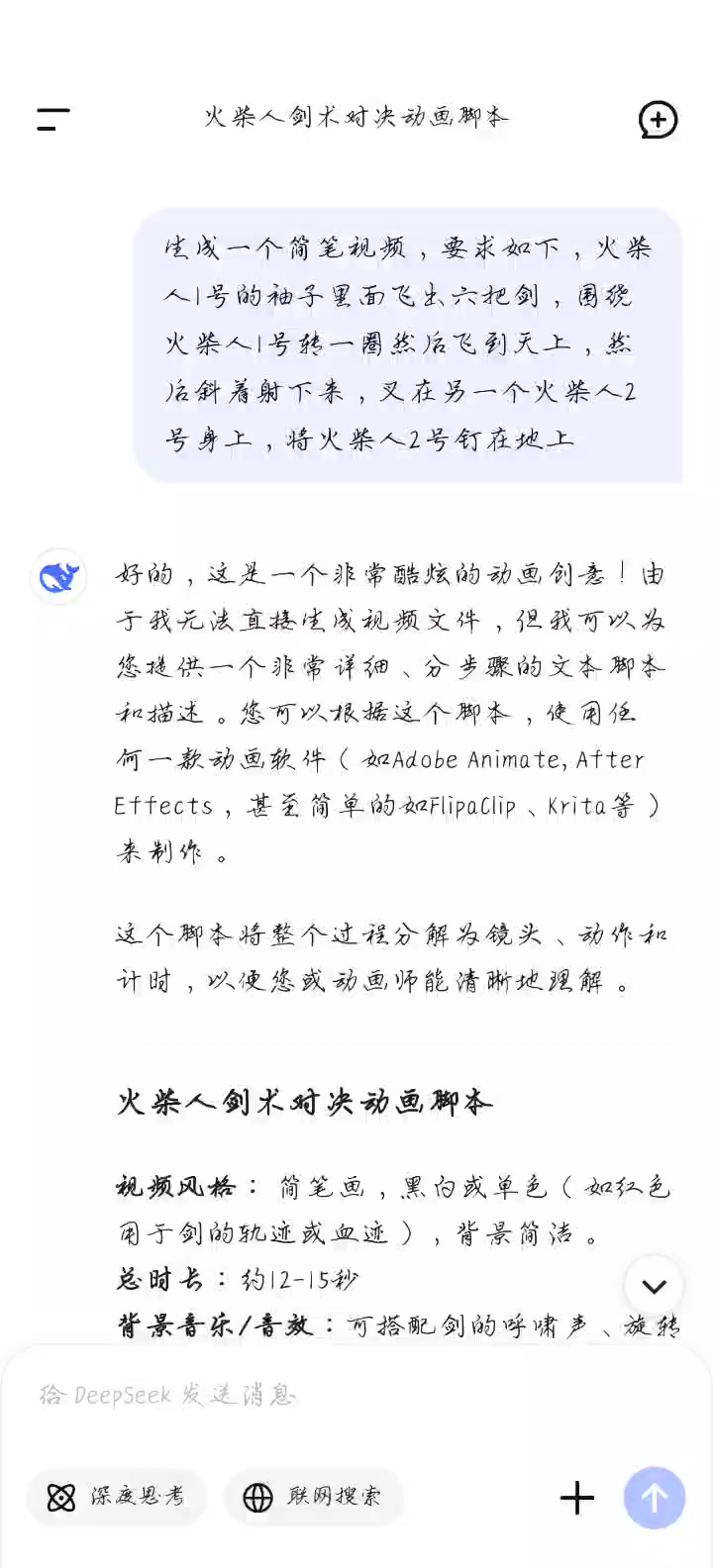Enable 深度思考 mode

116,1497
